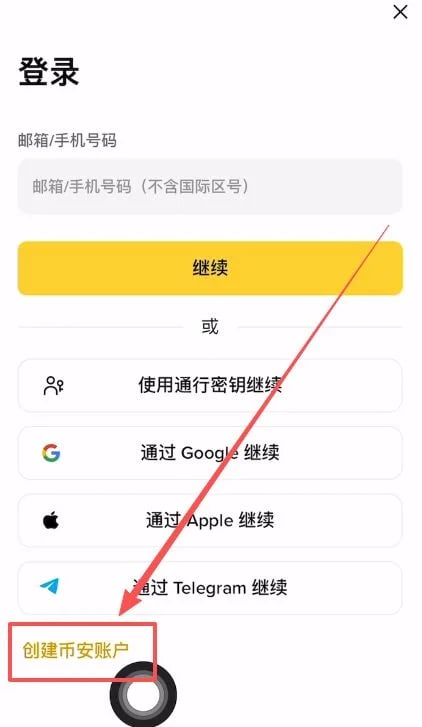The height and width of the screenshot is (727, 422).
Task: Open 创建币安账户 to create an account
Action: point(76,650)
